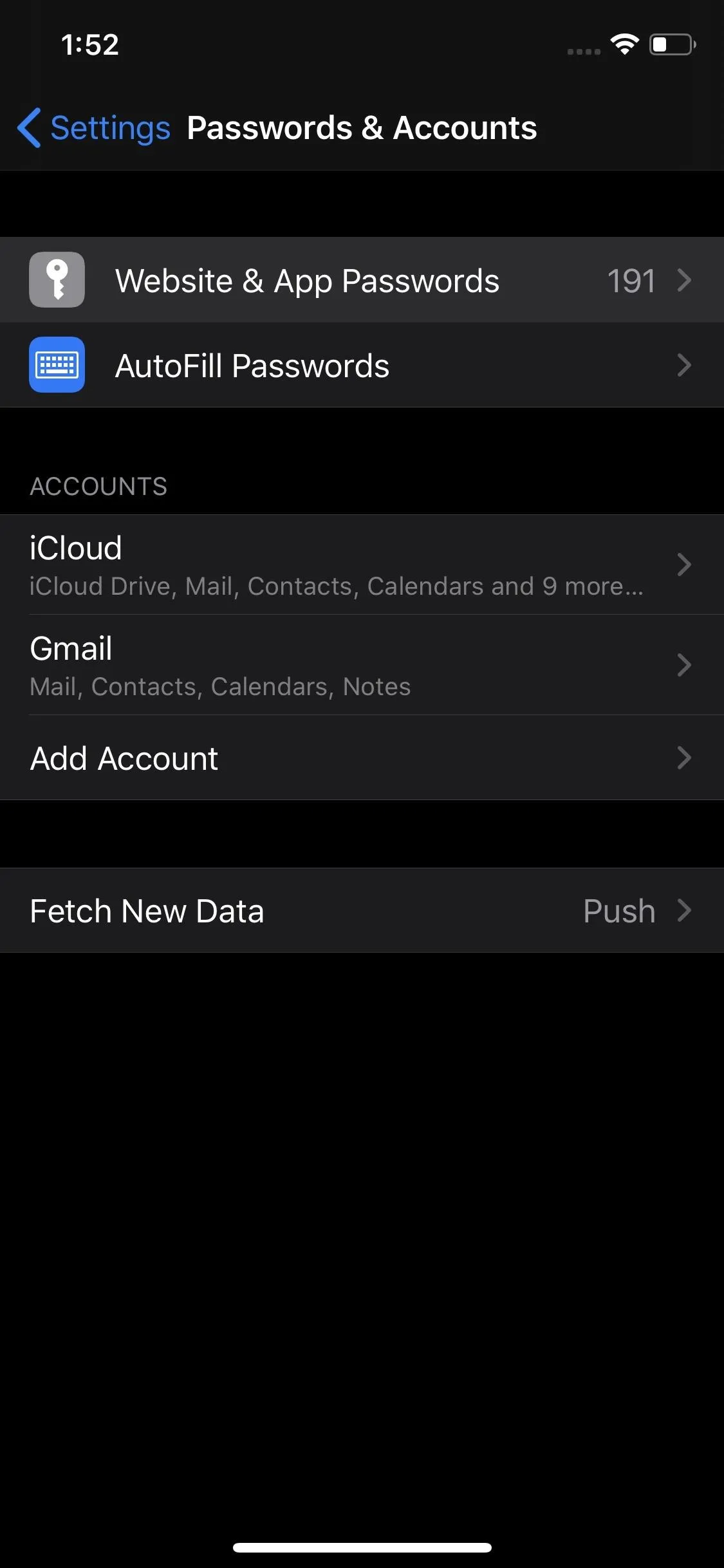
Task: Open the iCloud account
Action: (x=362, y=565)
